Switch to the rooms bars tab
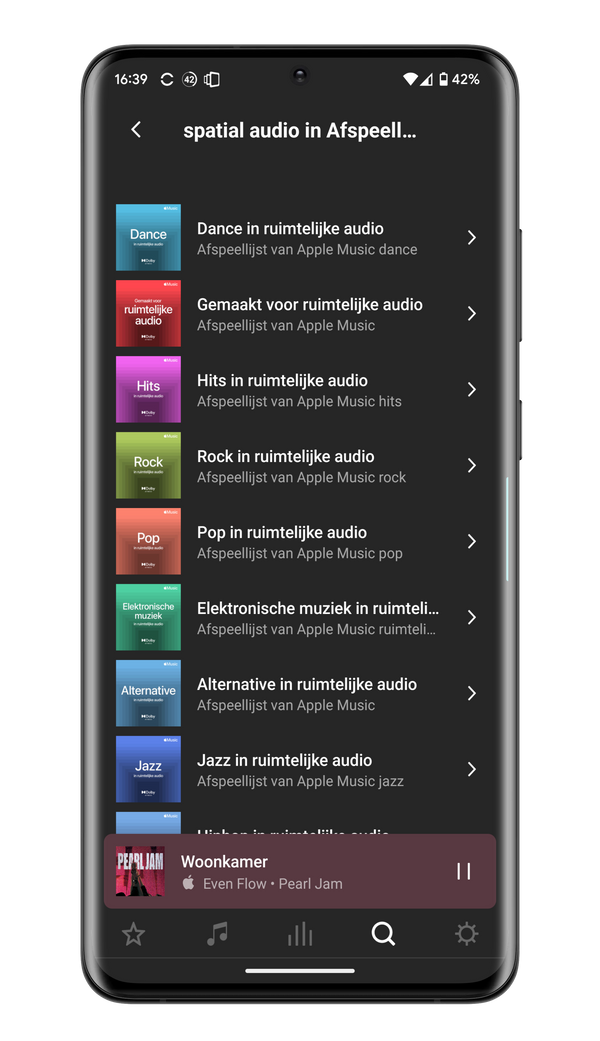The height and width of the screenshot is (1041, 600). [300, 934]
